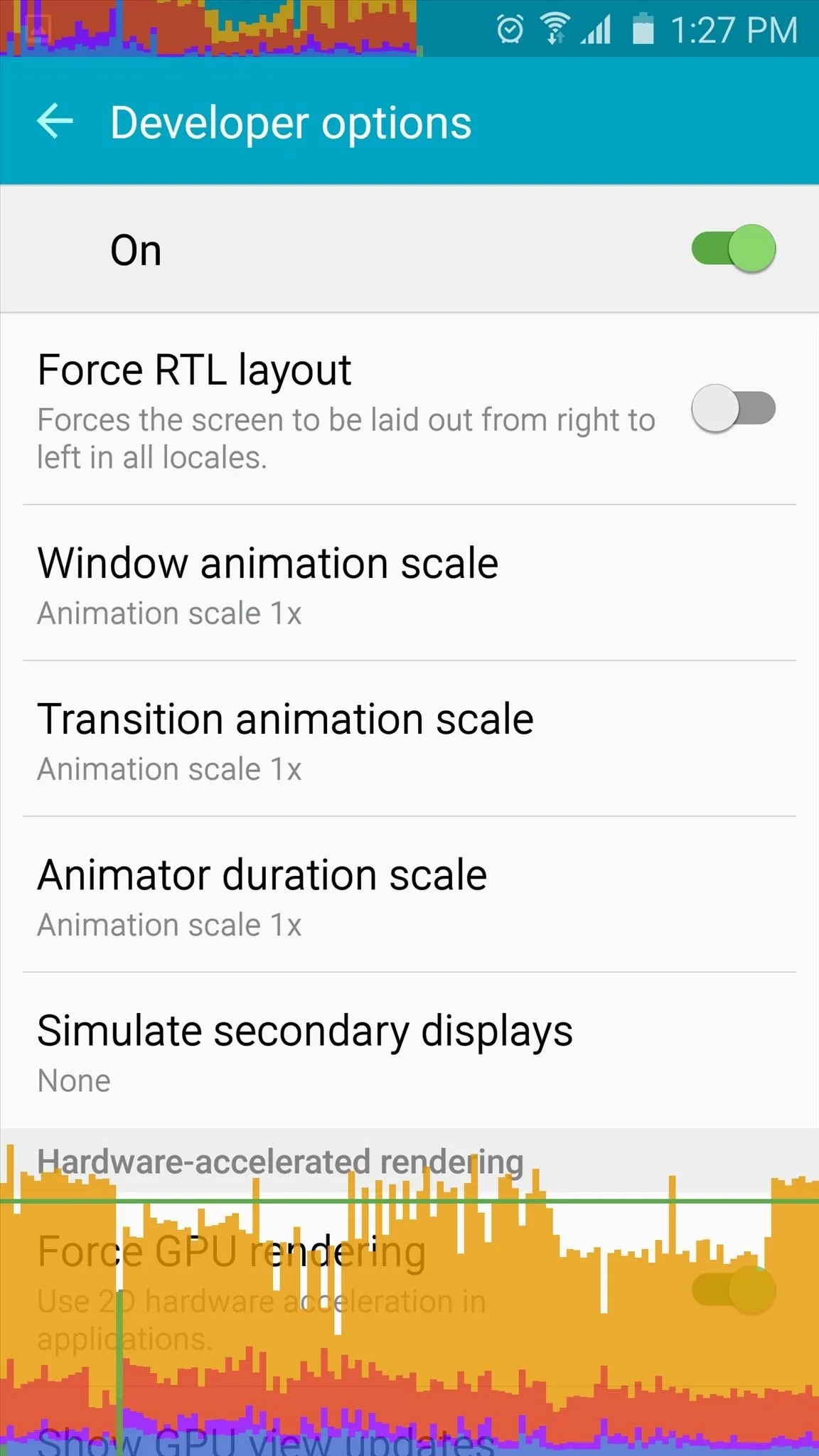Go back from Developer options

click(x=55, y=121)
